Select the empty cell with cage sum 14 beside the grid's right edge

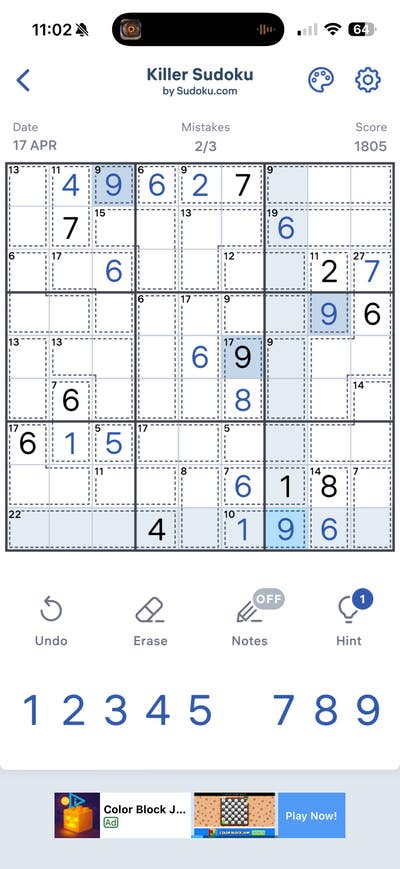click(x=372, y=400)
